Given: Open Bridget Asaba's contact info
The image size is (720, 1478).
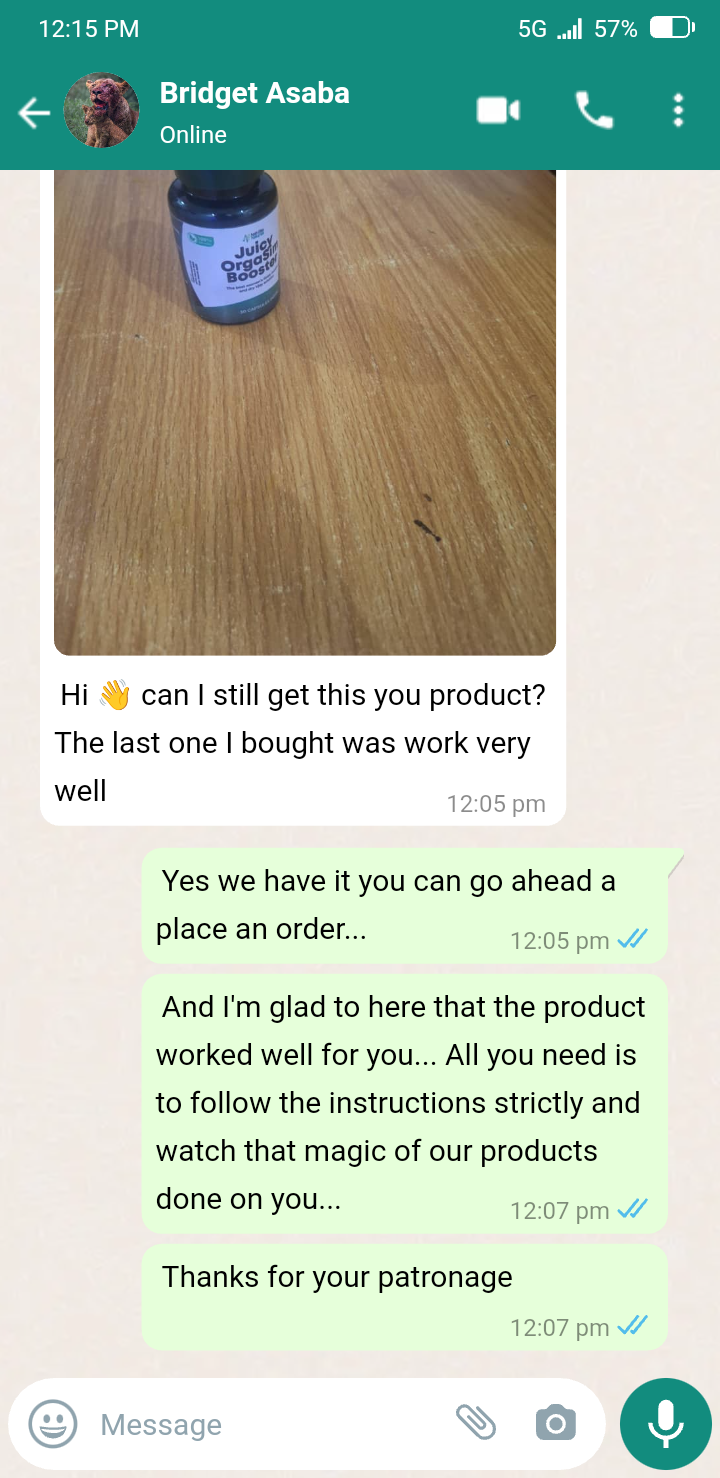Looking at the screenshot, I should [255, 111].
